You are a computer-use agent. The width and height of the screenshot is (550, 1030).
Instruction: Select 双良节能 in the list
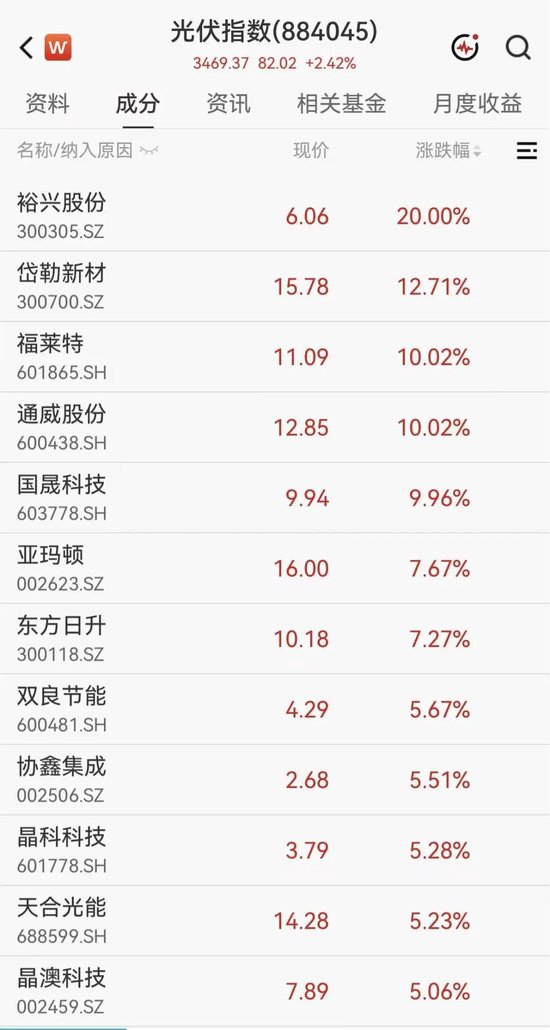(x=275, y=709)
